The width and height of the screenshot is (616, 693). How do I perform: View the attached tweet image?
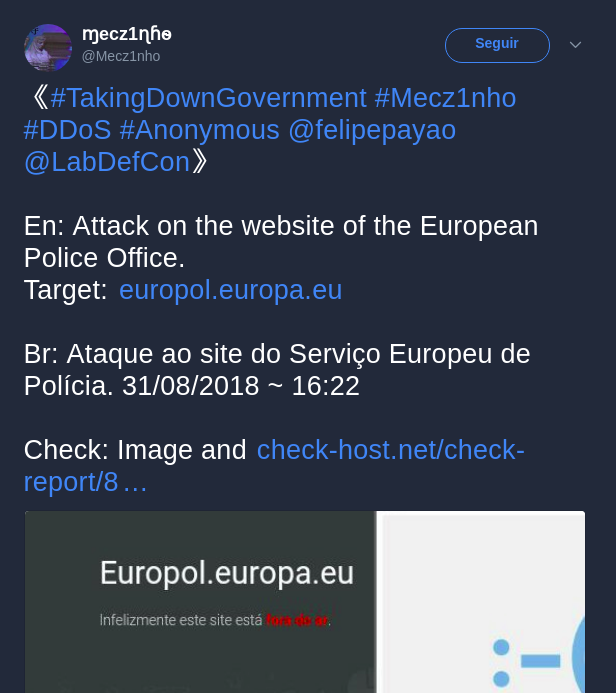pos(305,600)
